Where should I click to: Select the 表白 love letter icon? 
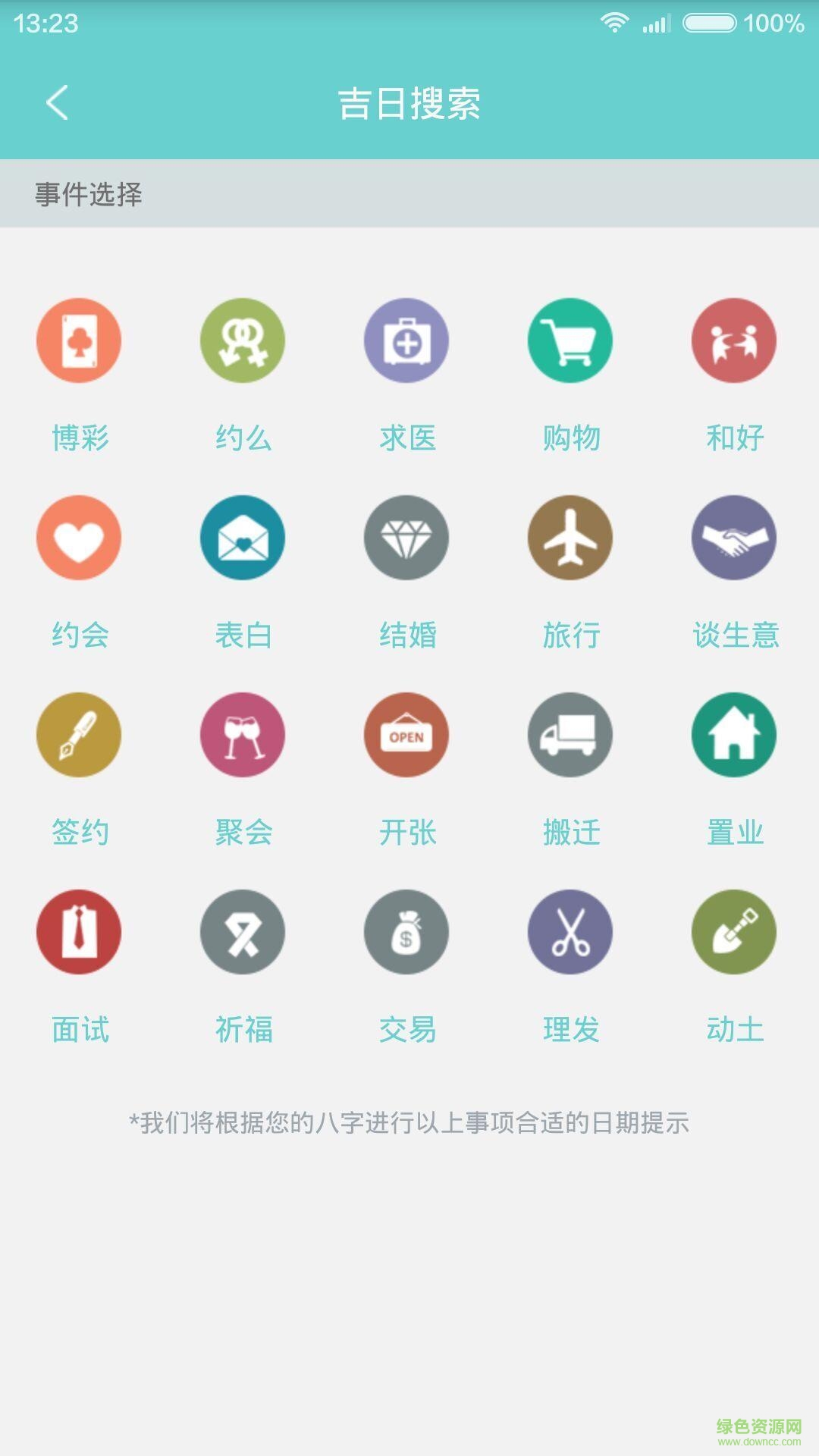click(x=243, y=538)
